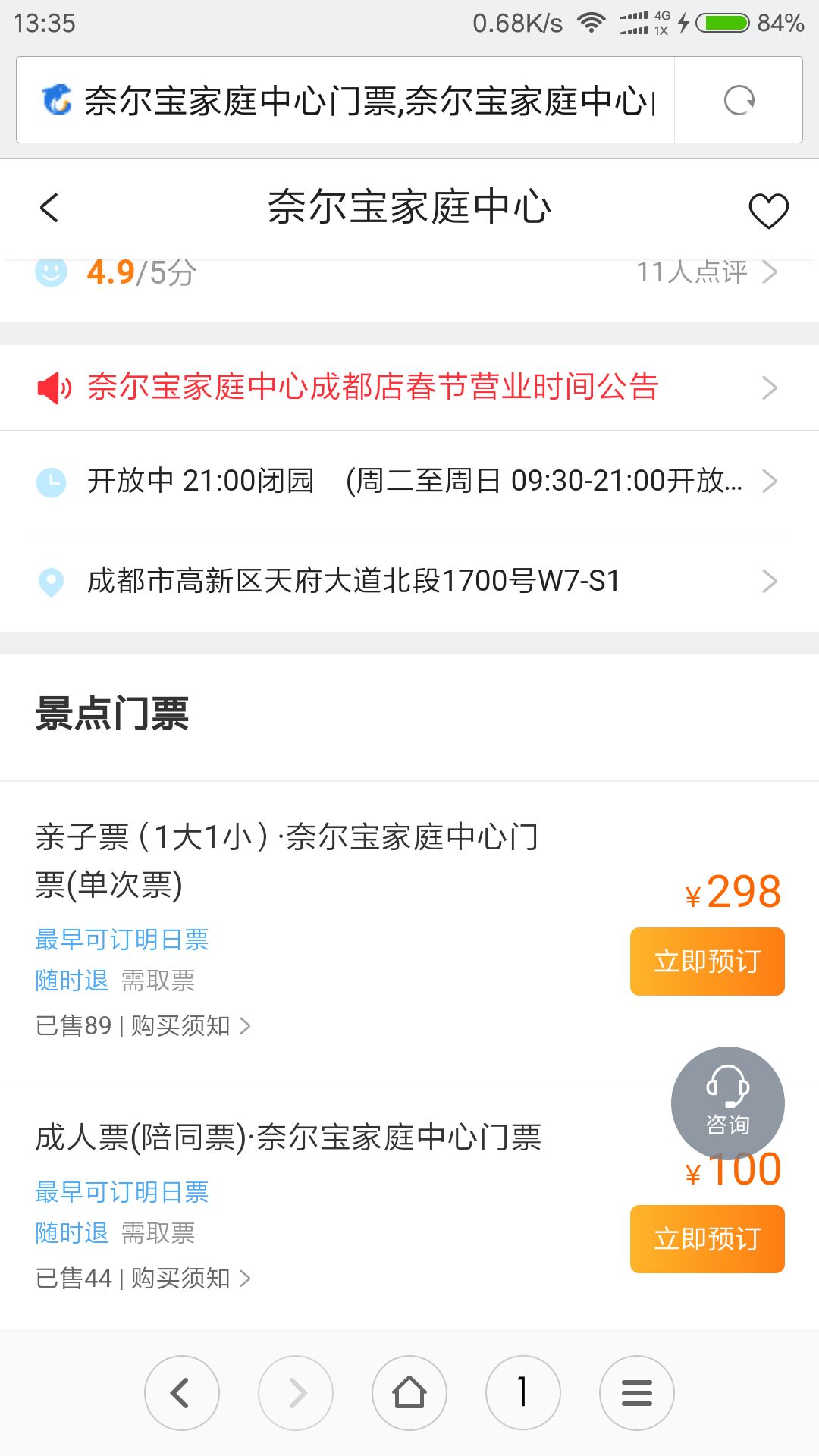
Task: Open 购买须知 under the 成人票
Action: point(190,1279)
